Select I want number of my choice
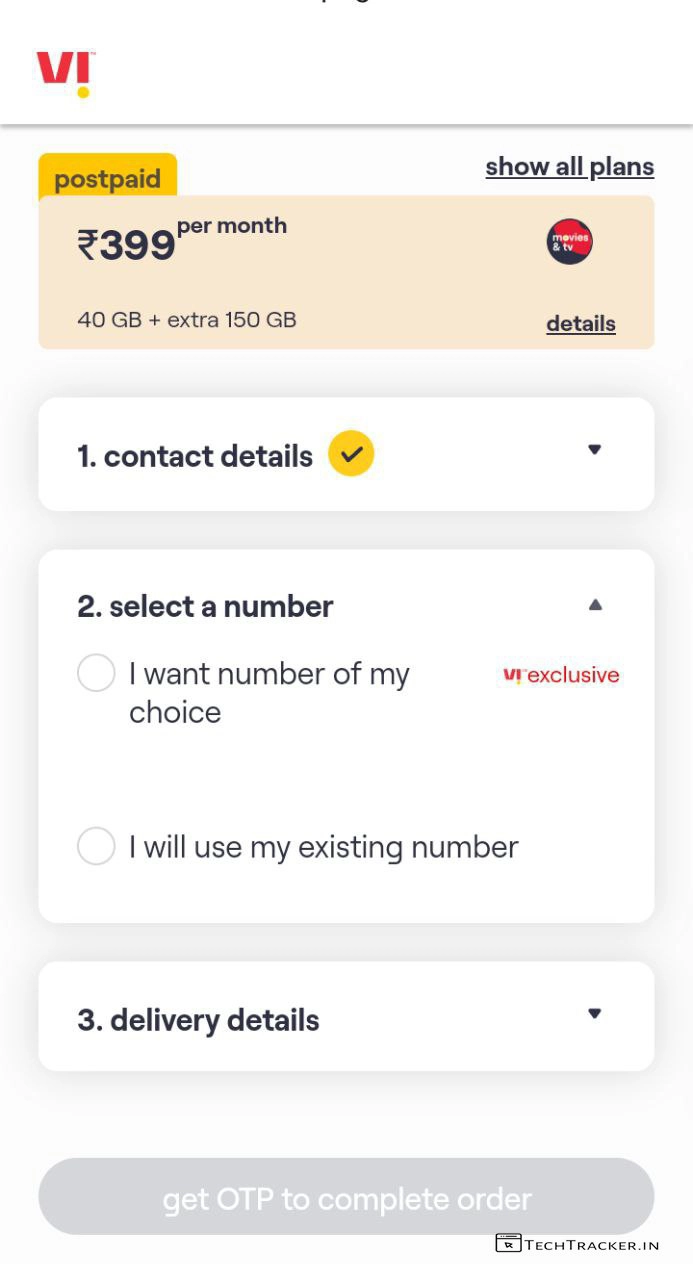The width and height of the screenshot is (693, 1280). click(x=96, y=673)
